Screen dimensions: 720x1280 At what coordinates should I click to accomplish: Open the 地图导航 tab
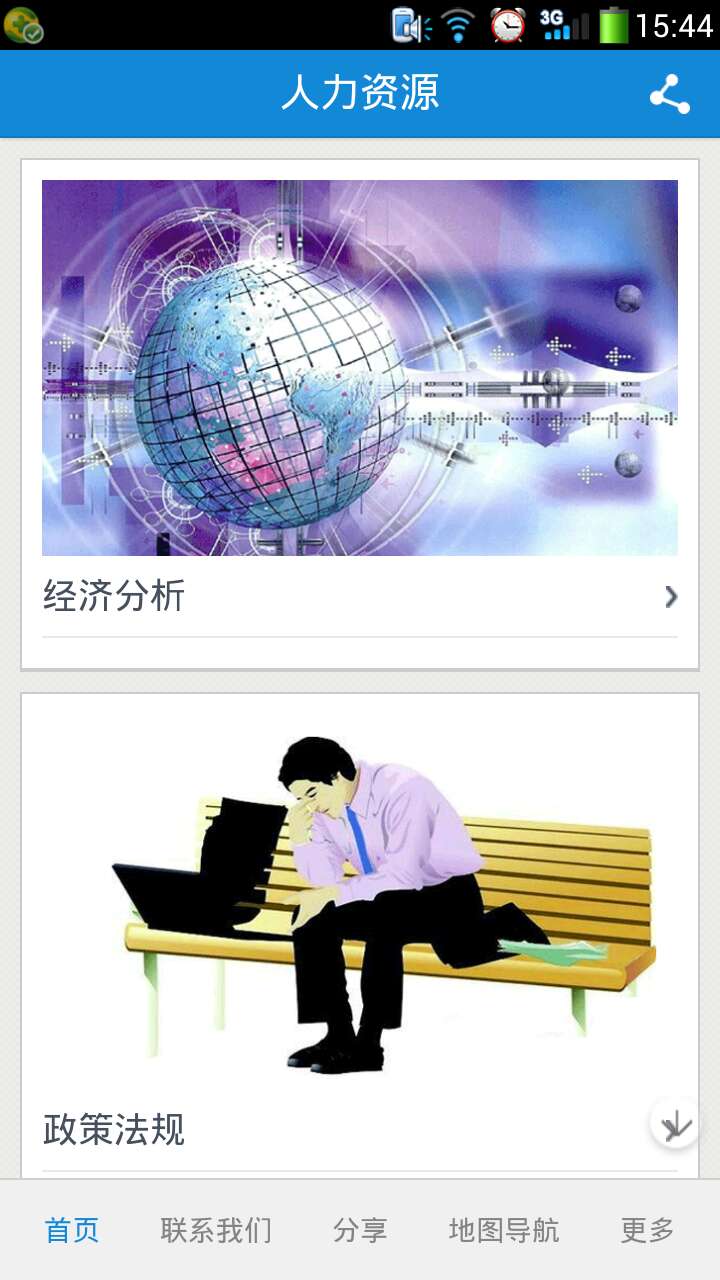pos(504,1230)
